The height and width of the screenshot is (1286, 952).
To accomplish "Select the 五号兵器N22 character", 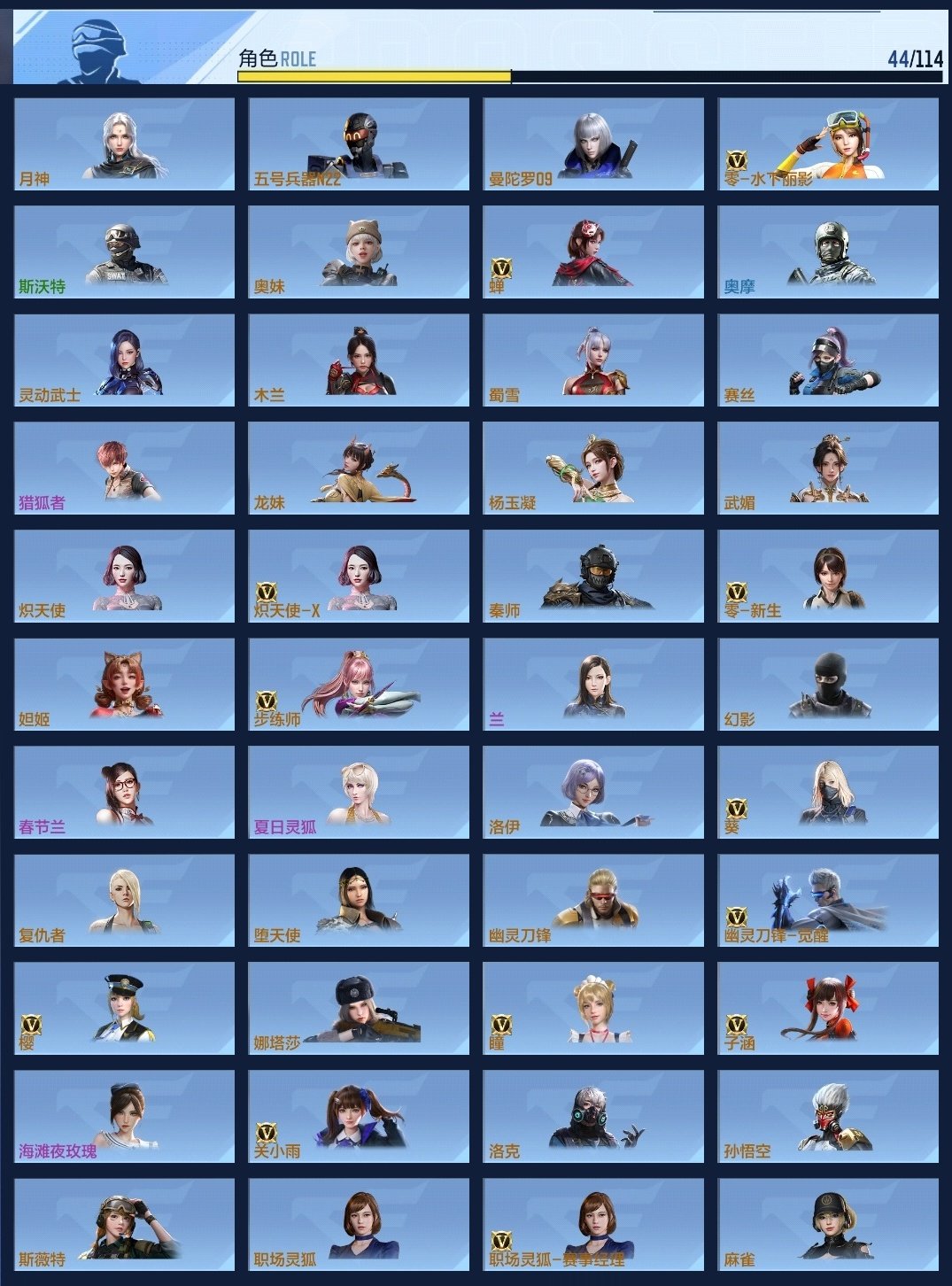I will pos(359,143).
